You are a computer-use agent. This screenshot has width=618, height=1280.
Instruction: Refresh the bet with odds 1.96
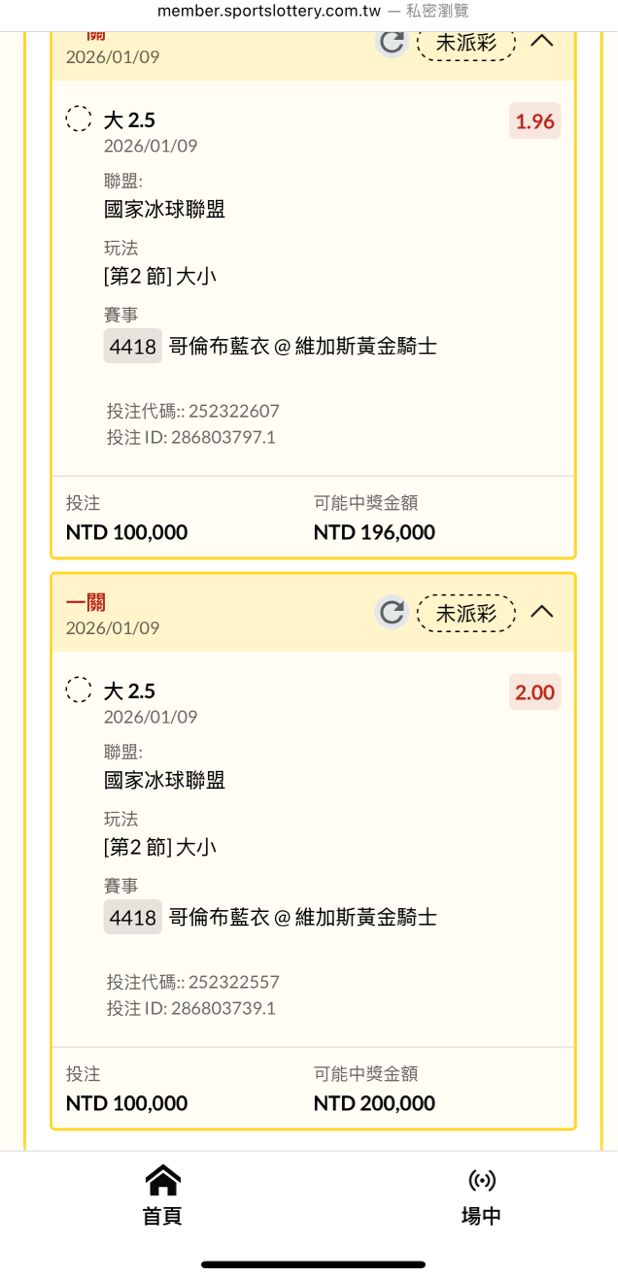tap(392, 42)
